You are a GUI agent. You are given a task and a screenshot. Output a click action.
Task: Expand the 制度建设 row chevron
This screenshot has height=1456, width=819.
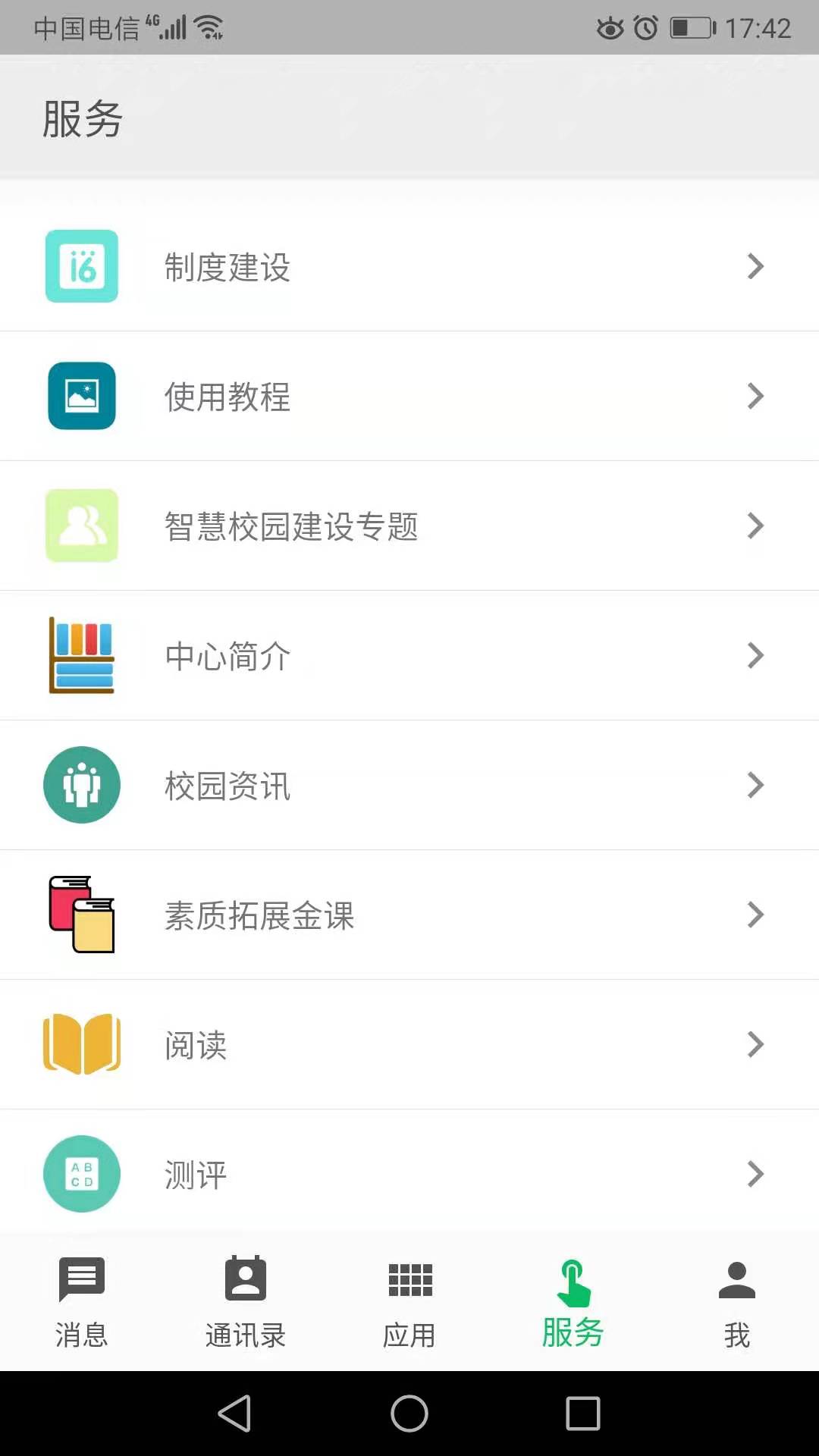click(755, 266)
